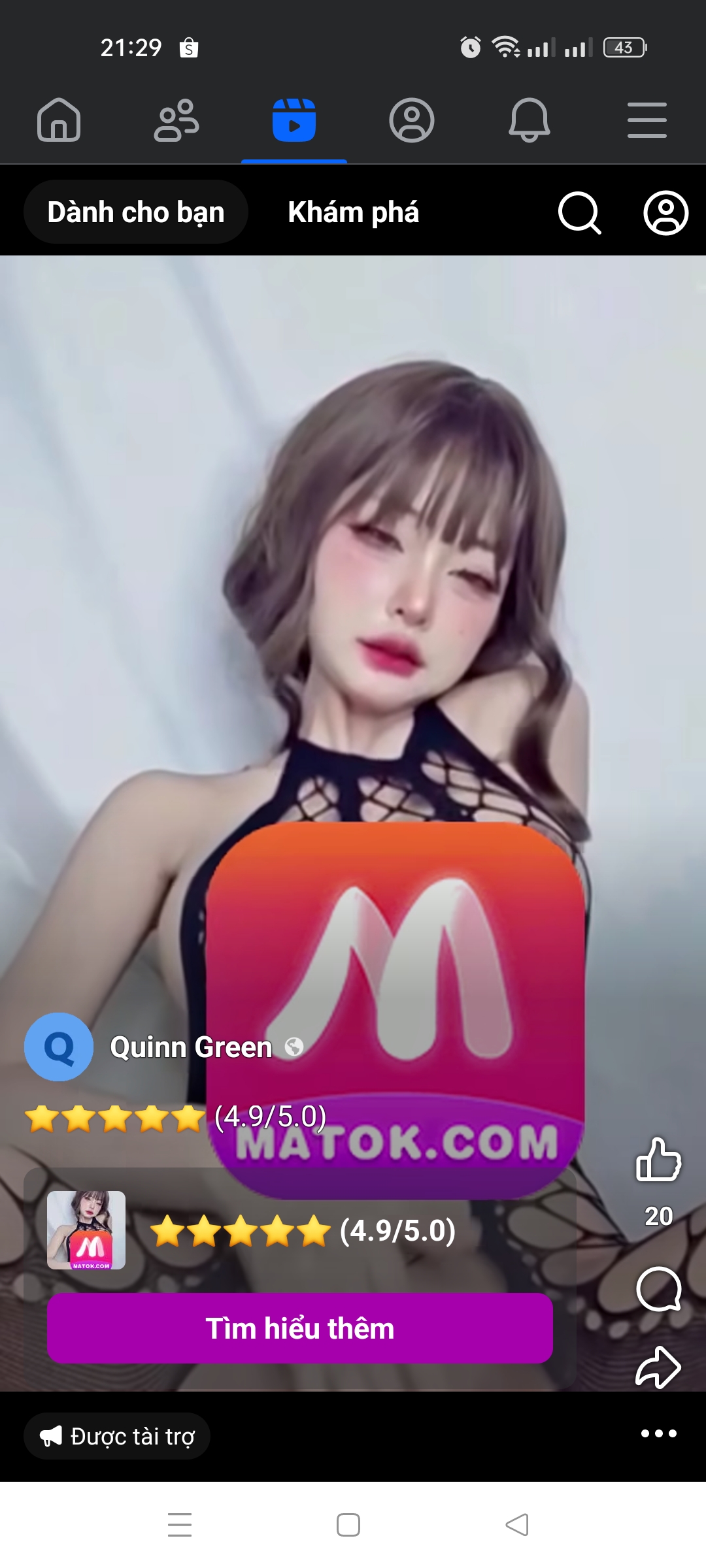This screenshot has width=706, height=1568.
Task: Switch to the Khám phá tab
Action: point(353,212)
